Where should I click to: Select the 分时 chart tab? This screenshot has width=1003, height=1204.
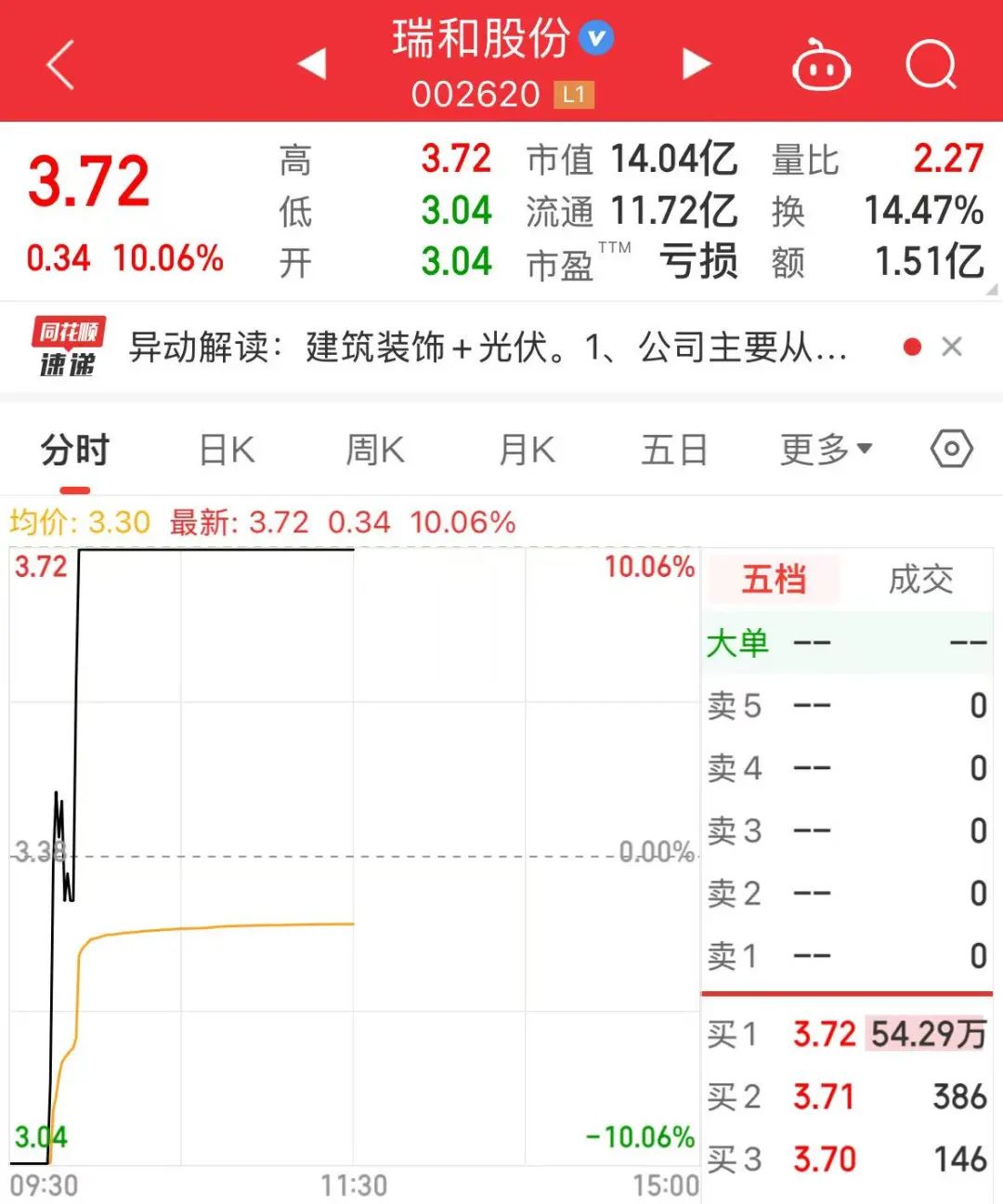click(75, 450)
